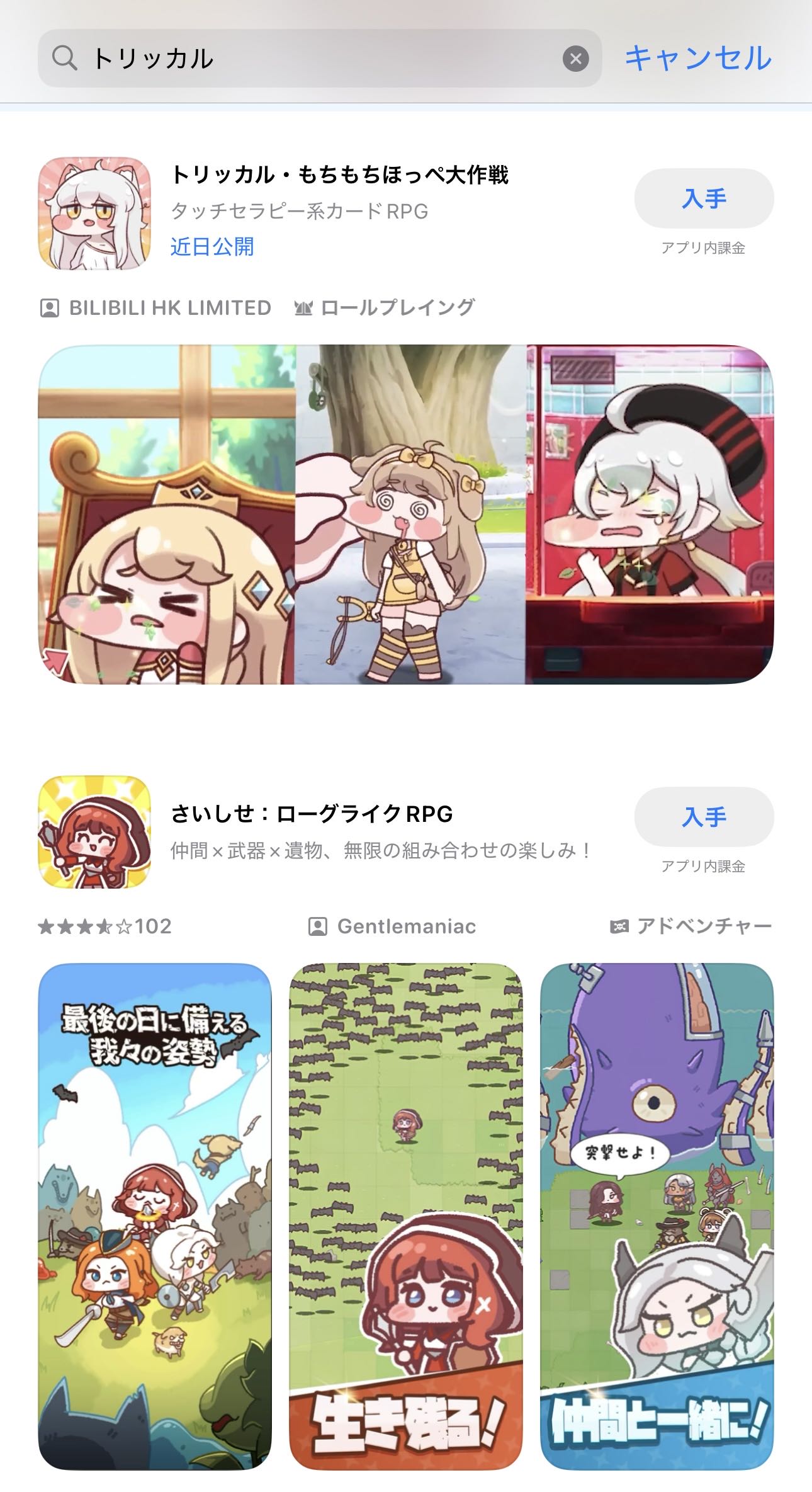
Task: Tap 入手 for トリッカル・もちもちほっぺ大作戦
Action: pos(704,198)
